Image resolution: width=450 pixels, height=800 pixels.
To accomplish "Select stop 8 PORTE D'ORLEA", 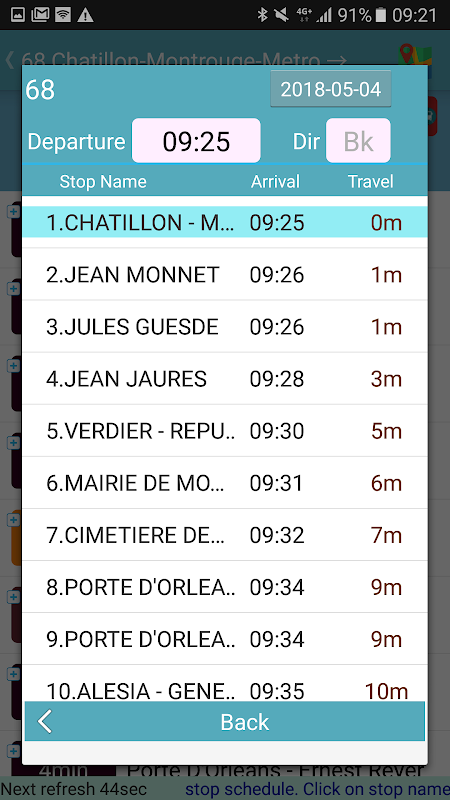I will 224,587.
